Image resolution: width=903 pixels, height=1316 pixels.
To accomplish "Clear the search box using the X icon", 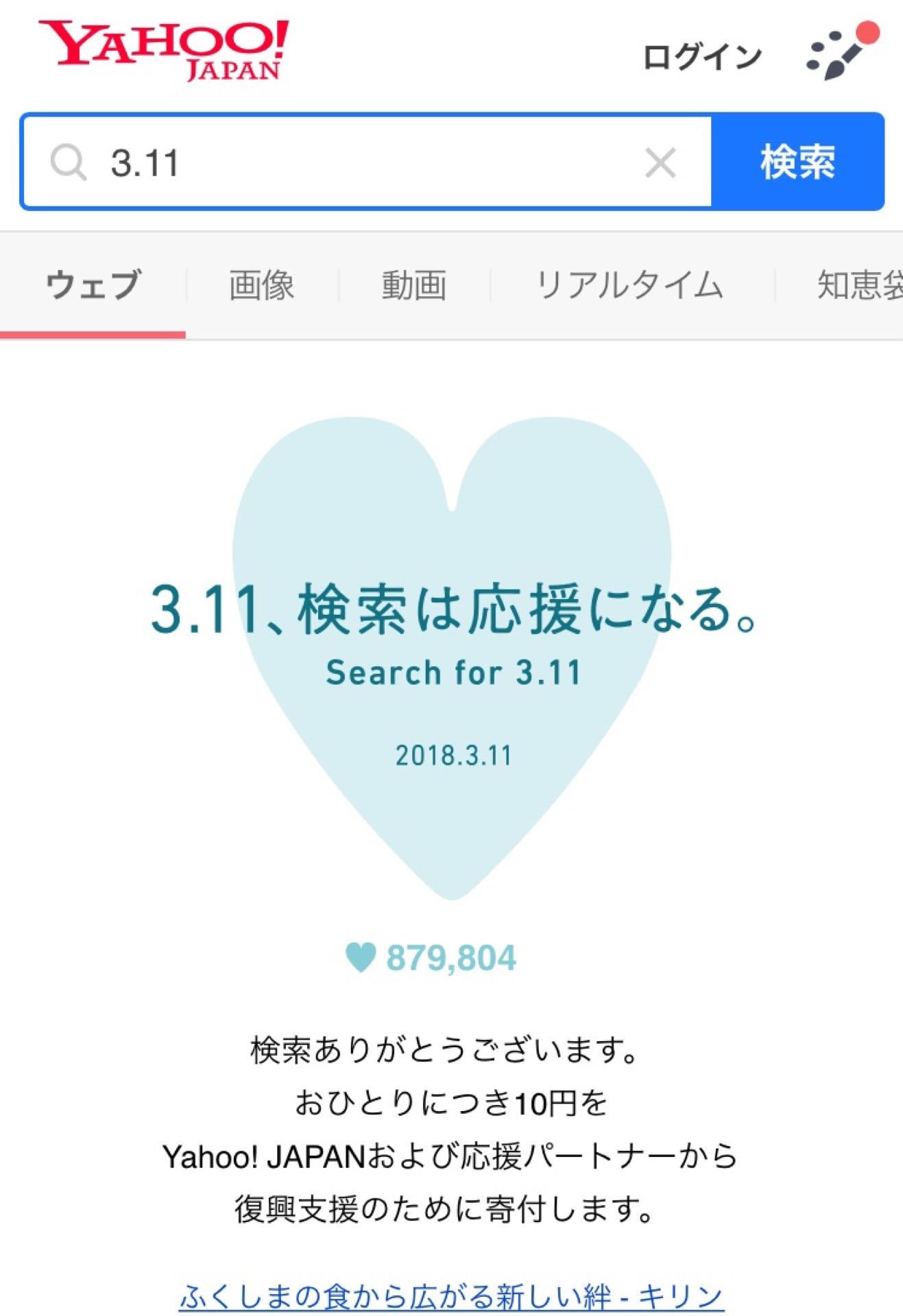I will pos(660,162).
